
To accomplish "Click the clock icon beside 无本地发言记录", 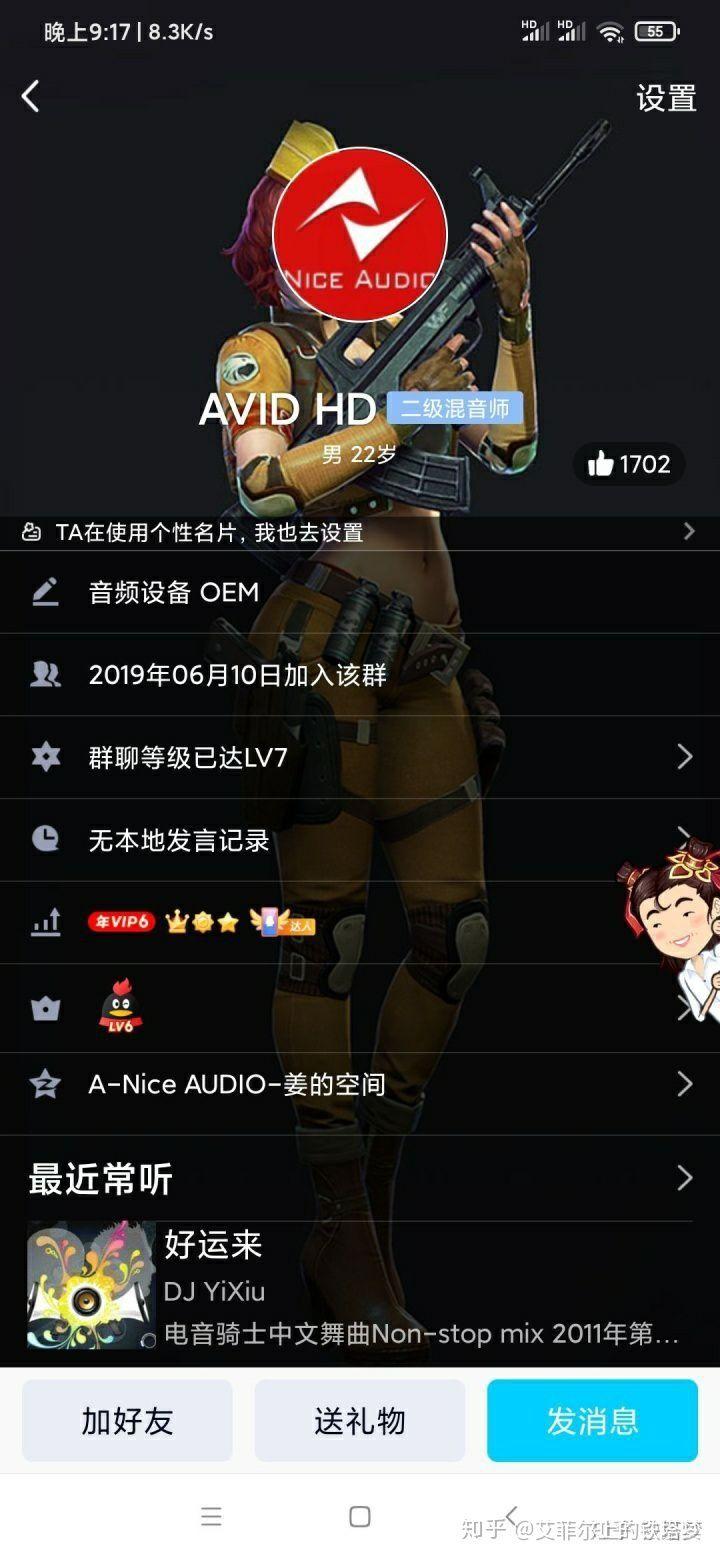I will coord(44,840).
